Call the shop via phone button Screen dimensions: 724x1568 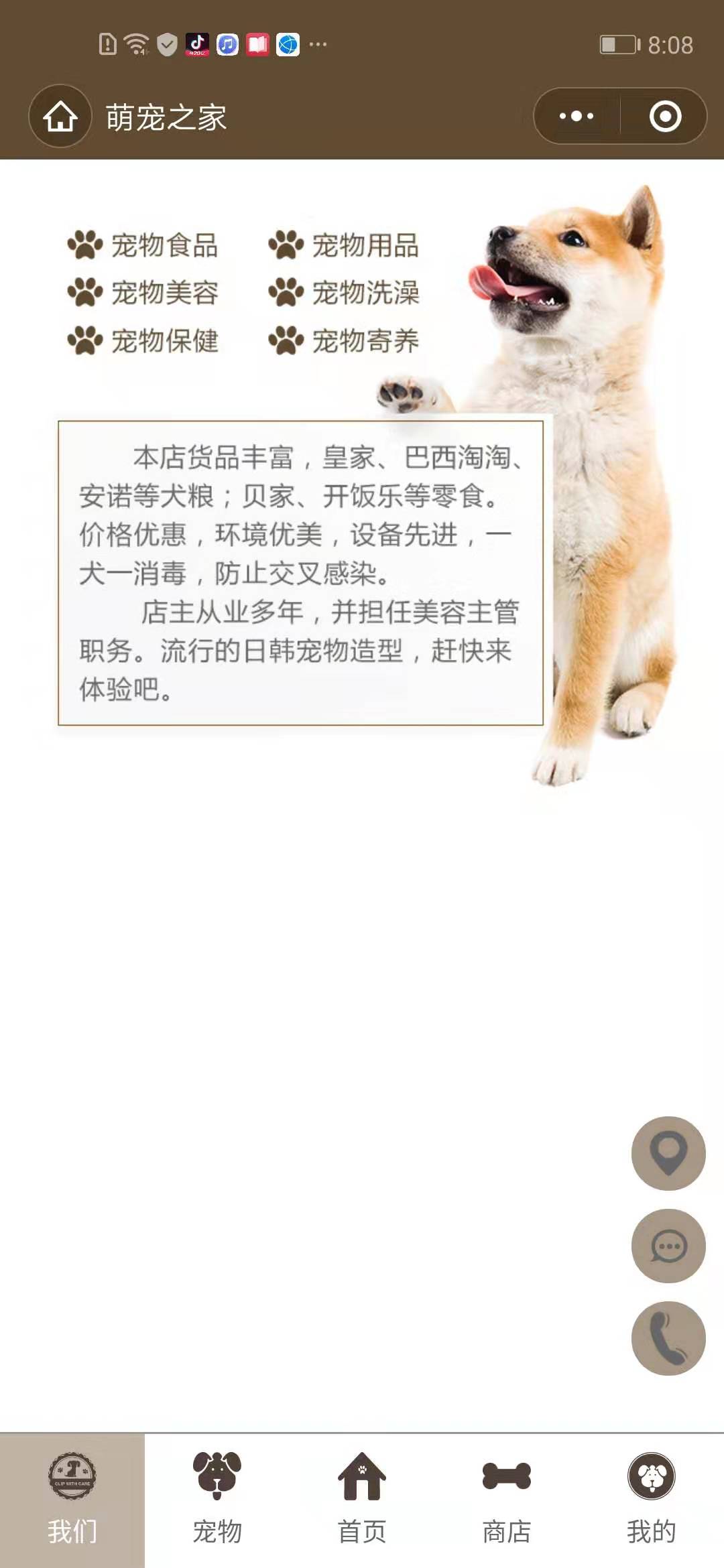click(x=668, y=1338)
